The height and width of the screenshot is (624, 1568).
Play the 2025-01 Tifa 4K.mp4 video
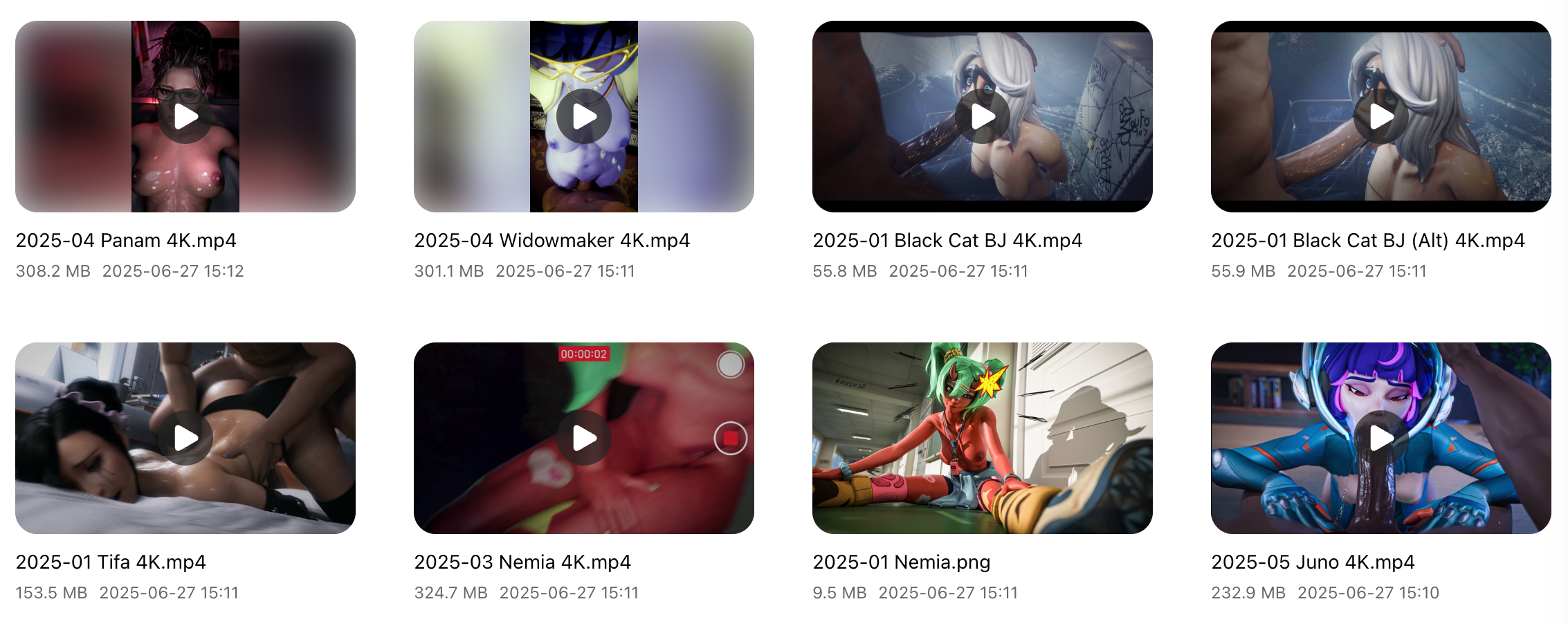click(185, 438)
